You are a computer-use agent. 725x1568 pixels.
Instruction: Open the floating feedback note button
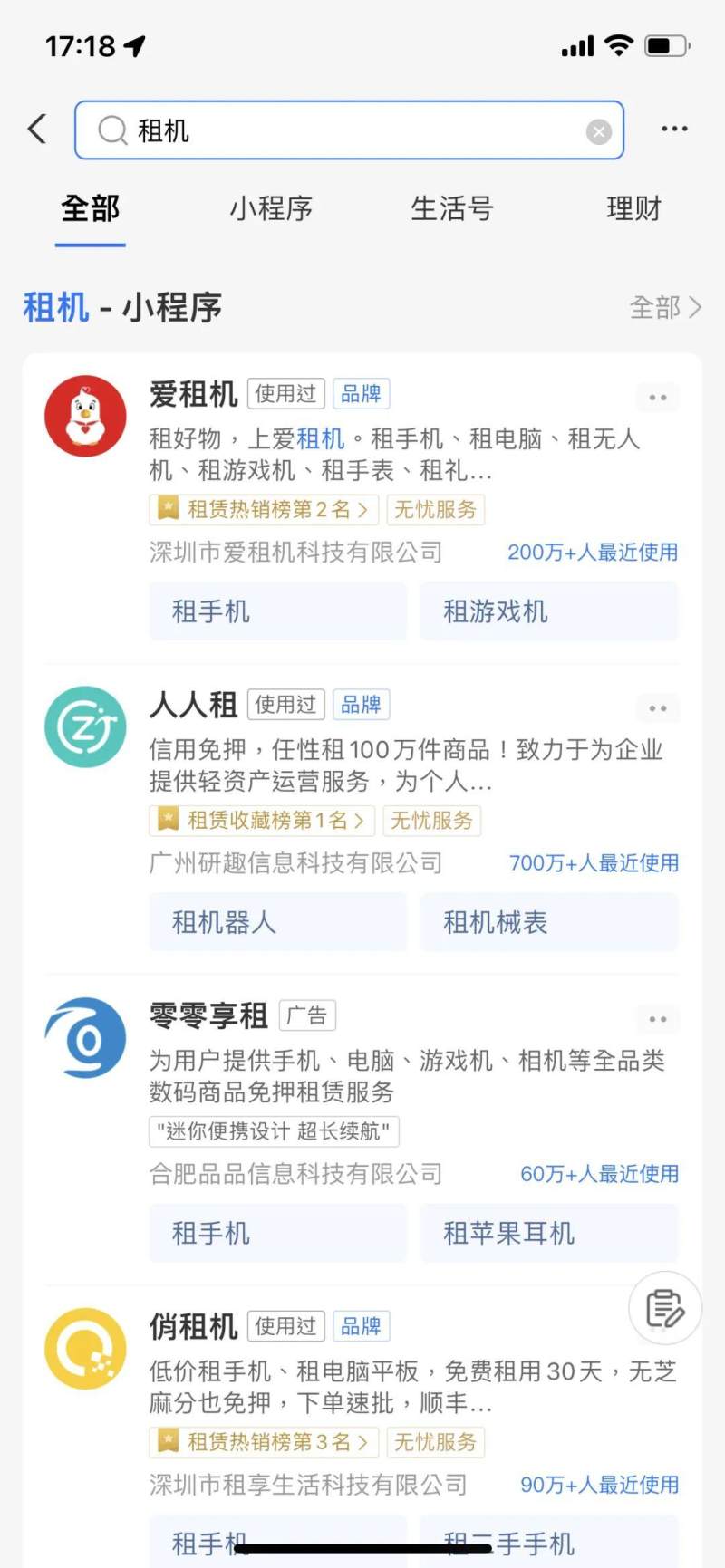664,1308
